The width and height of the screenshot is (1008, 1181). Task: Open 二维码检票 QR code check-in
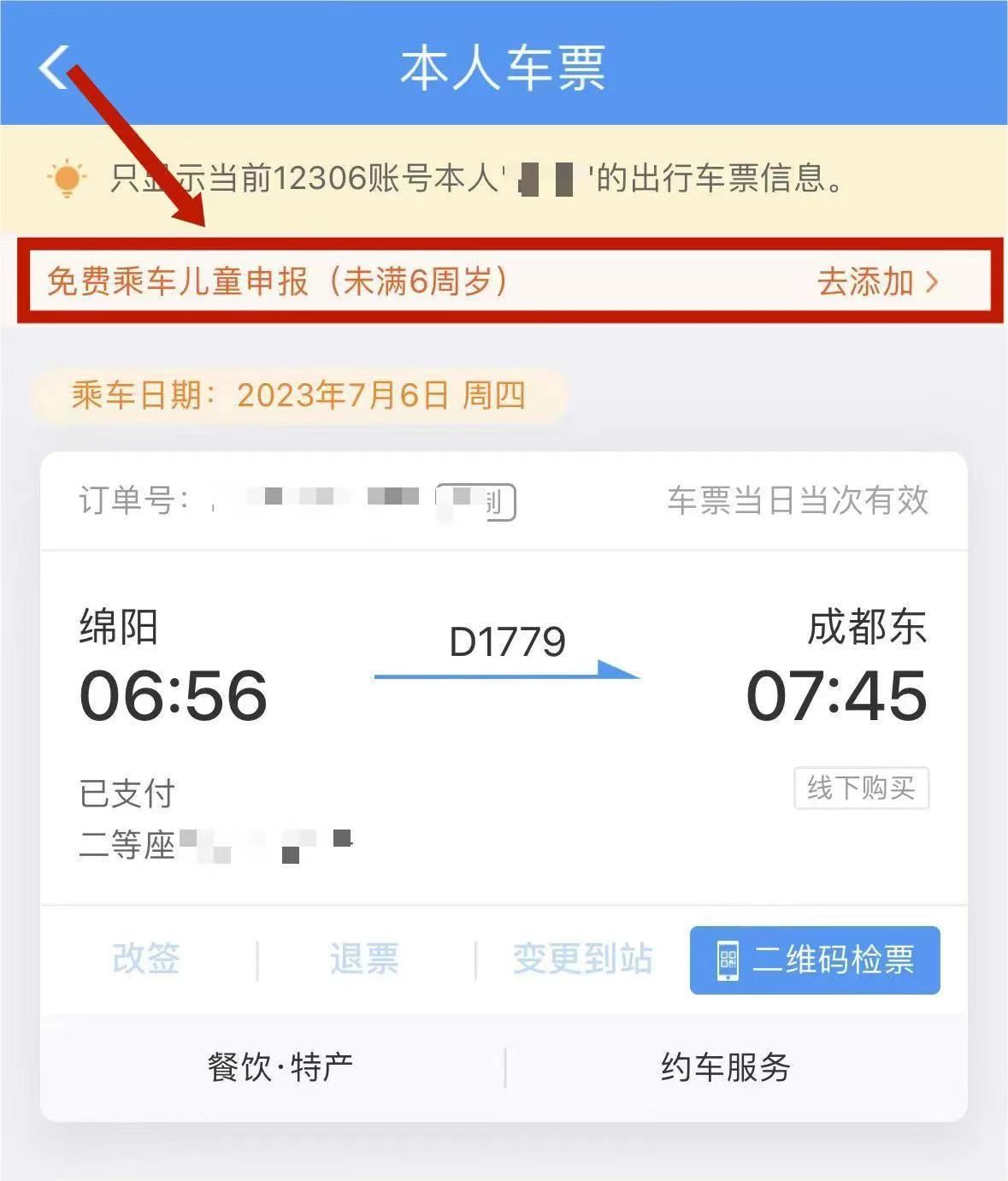814,960
